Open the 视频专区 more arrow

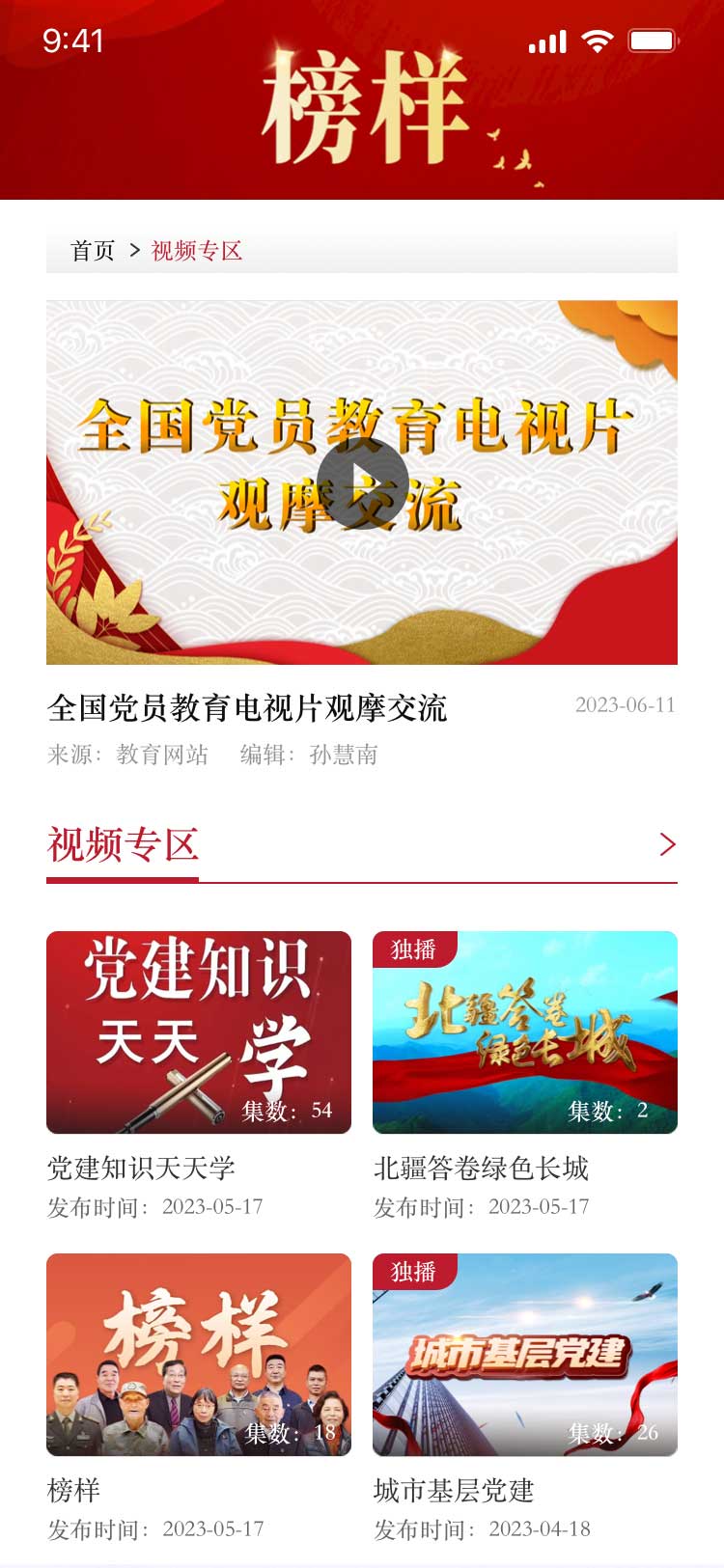tap(666, 845)
